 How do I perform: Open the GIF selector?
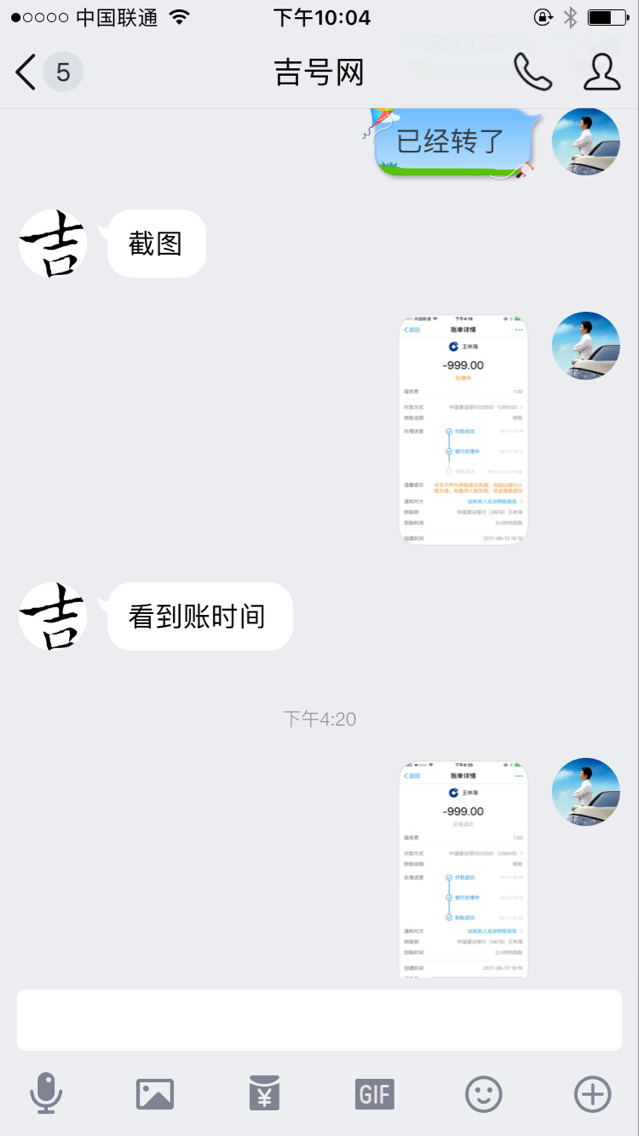(x=374, y=1095)
